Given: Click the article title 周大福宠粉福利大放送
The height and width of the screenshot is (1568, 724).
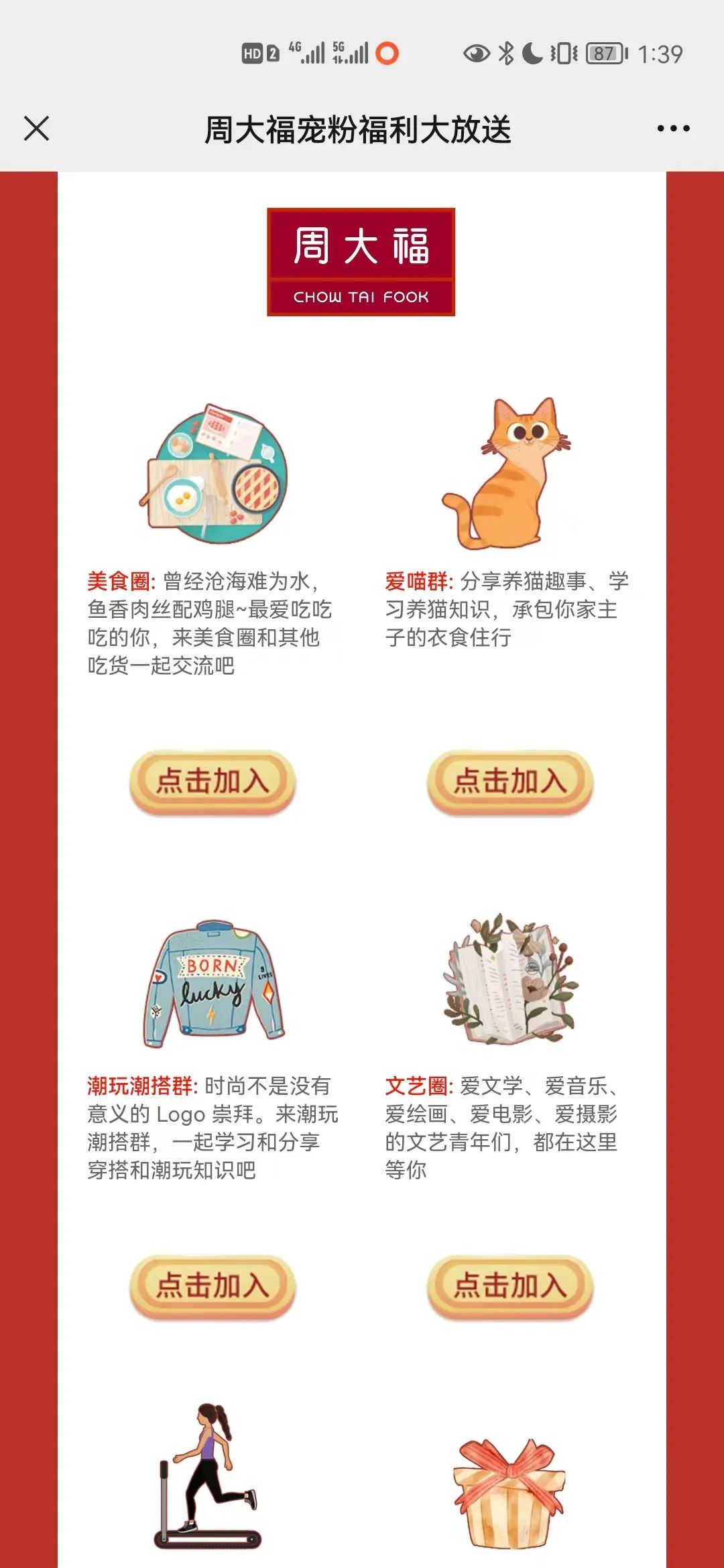Looking at the screenshot, I should pyautogui.click(x=362, y=129).
